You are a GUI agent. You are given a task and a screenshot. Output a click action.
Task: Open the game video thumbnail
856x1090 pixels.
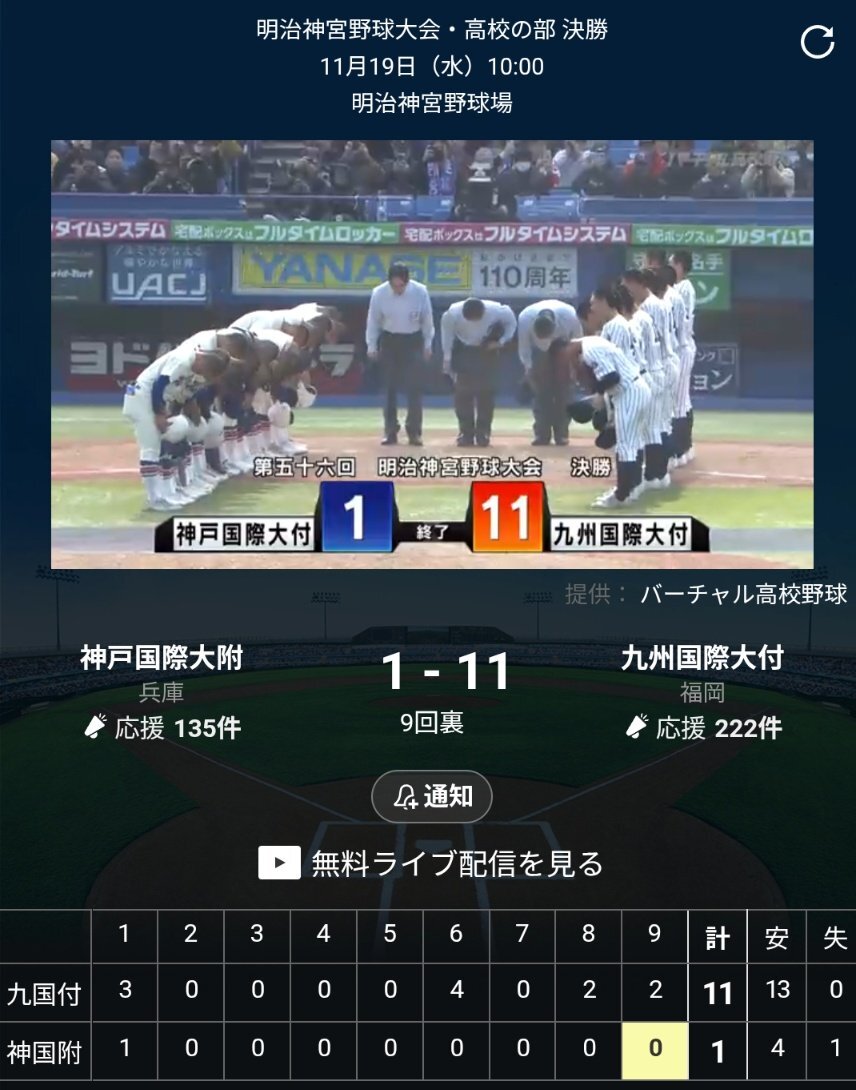coord(431,354)
